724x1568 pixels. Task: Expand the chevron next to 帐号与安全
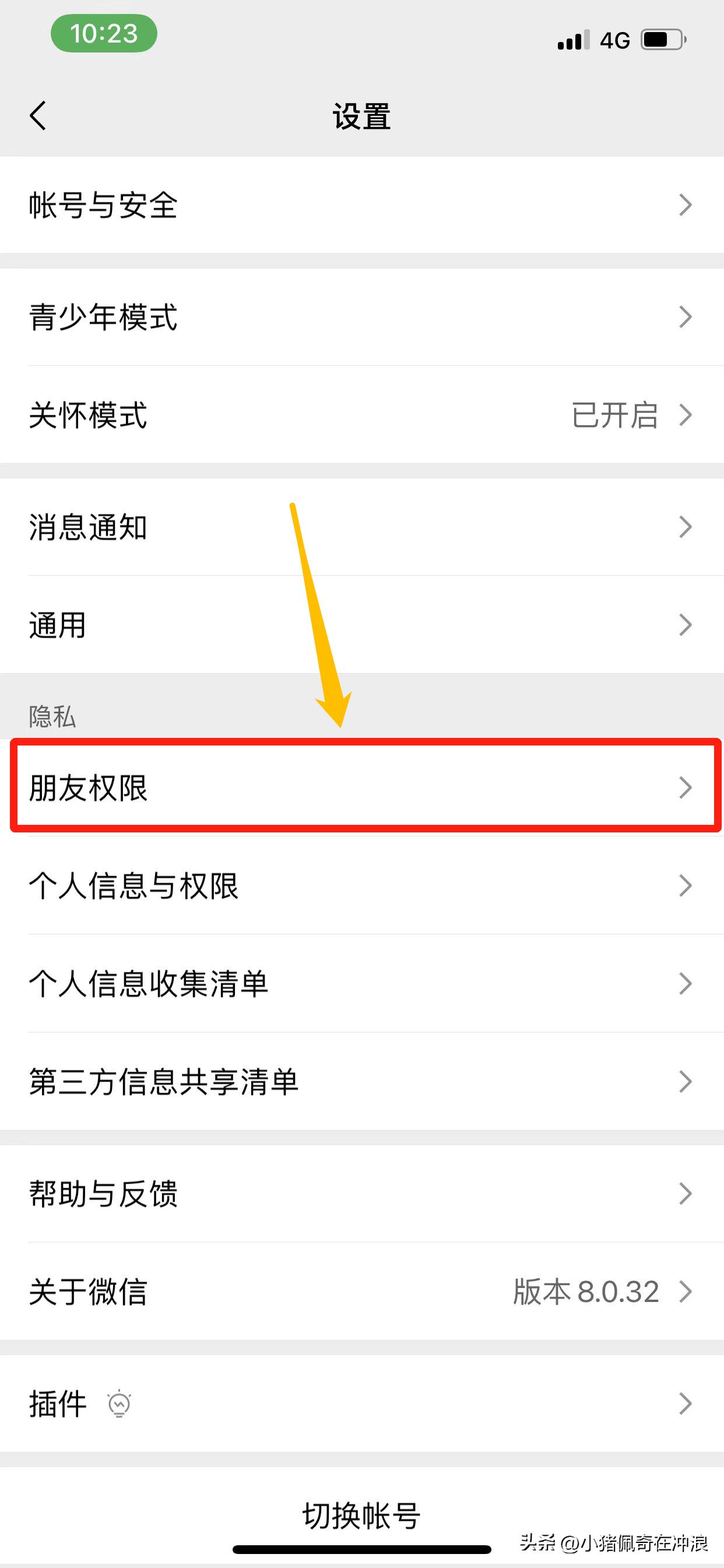point(686,206)
